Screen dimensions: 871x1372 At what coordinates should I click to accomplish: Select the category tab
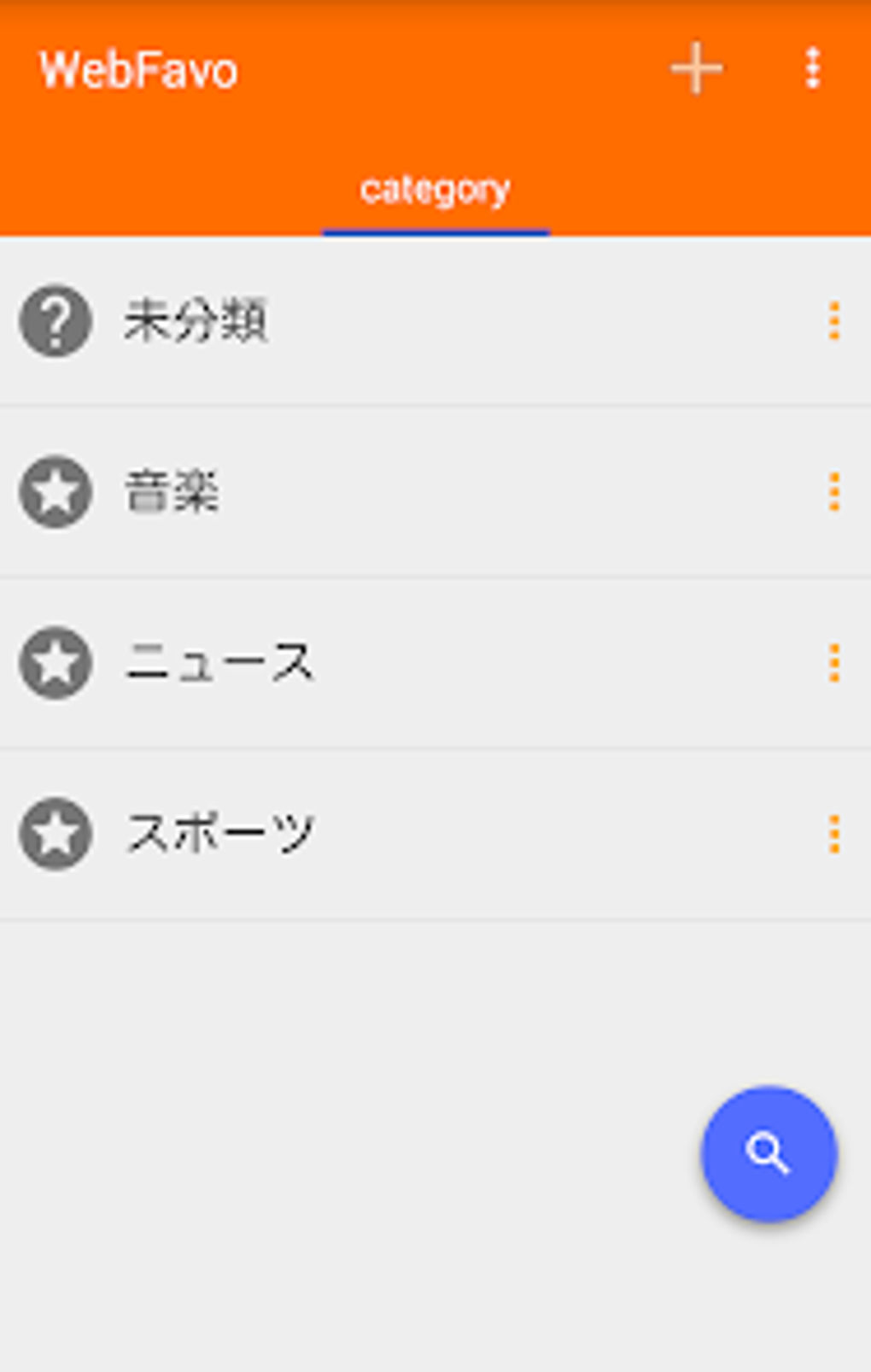[x=435, y=191]
